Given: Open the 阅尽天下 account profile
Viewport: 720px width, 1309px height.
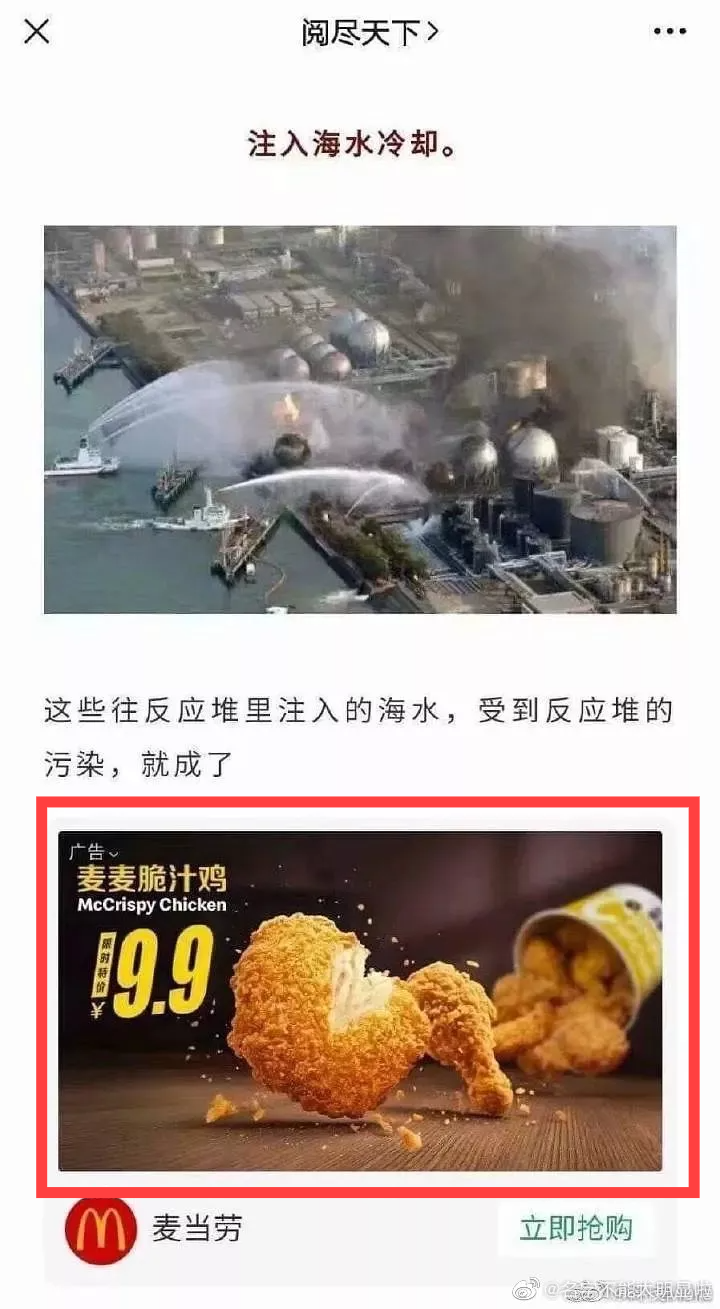Looking at the screenshot, I should click(x=369, y=32).
